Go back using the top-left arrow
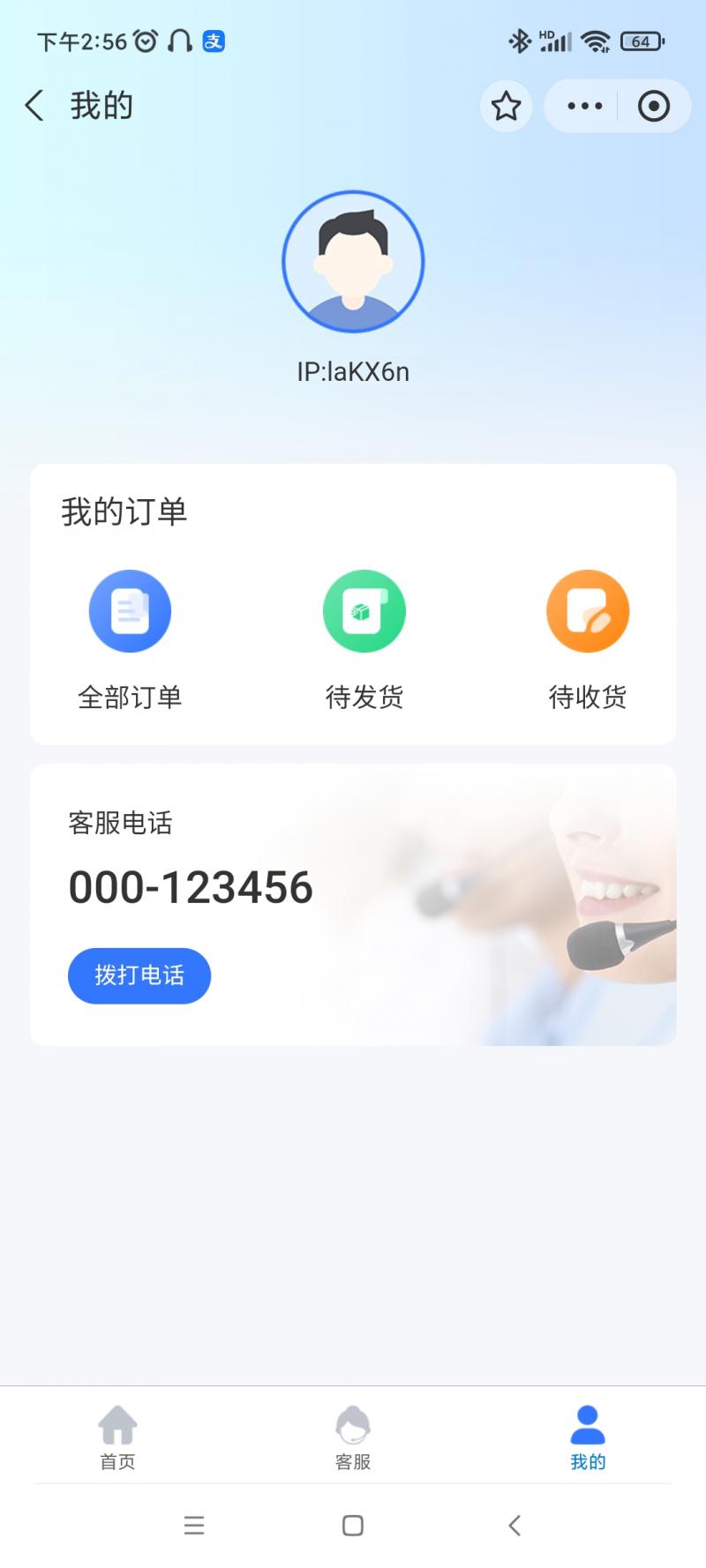Screen dimensions: 706x1568 [x=34, y=106]
